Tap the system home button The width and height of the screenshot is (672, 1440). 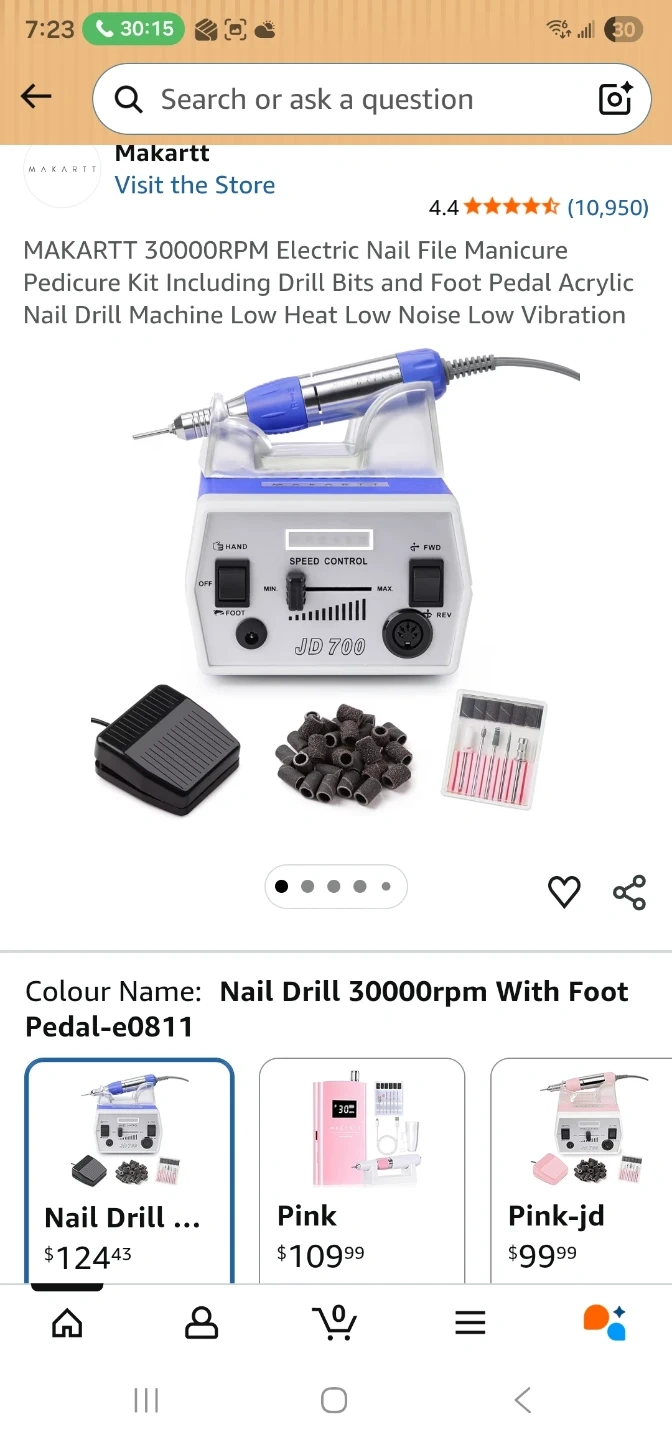334,1400
